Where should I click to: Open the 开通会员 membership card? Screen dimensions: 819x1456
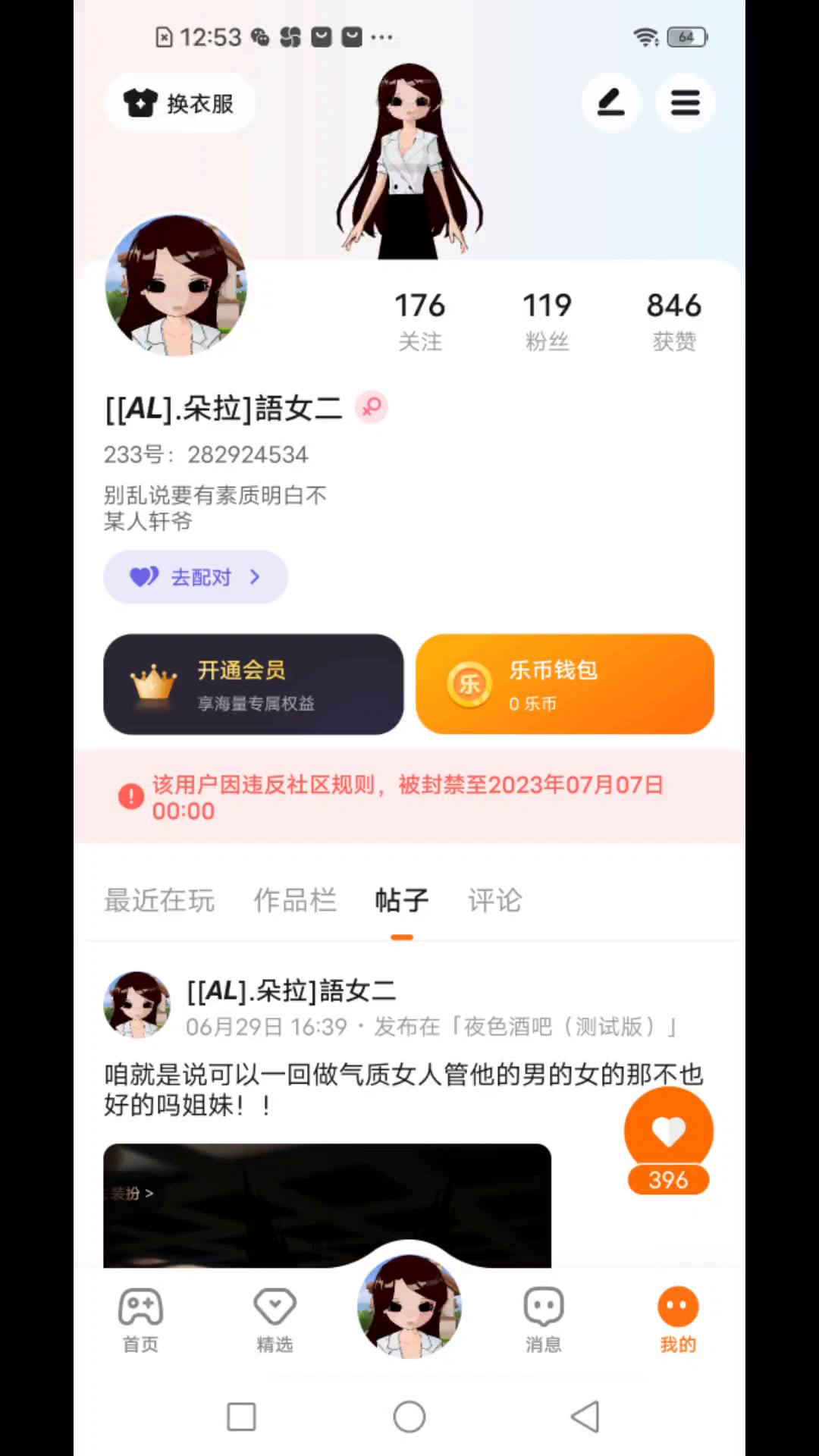click(253, 684)
